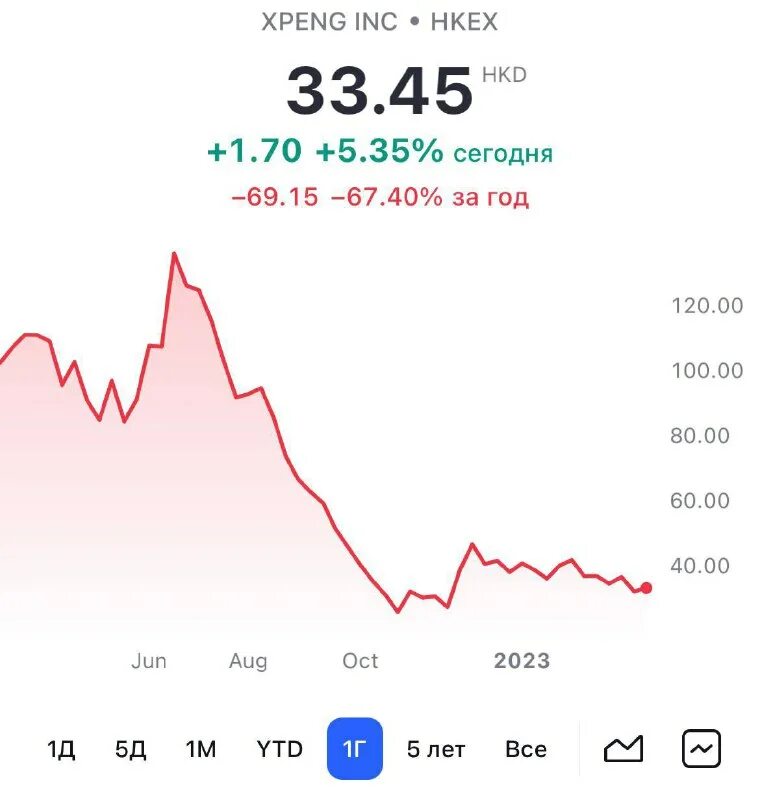Open the boxed line chart icon
Image resolution: width=760 pixels, height=800 pixels.
click(x=701, y=749)
